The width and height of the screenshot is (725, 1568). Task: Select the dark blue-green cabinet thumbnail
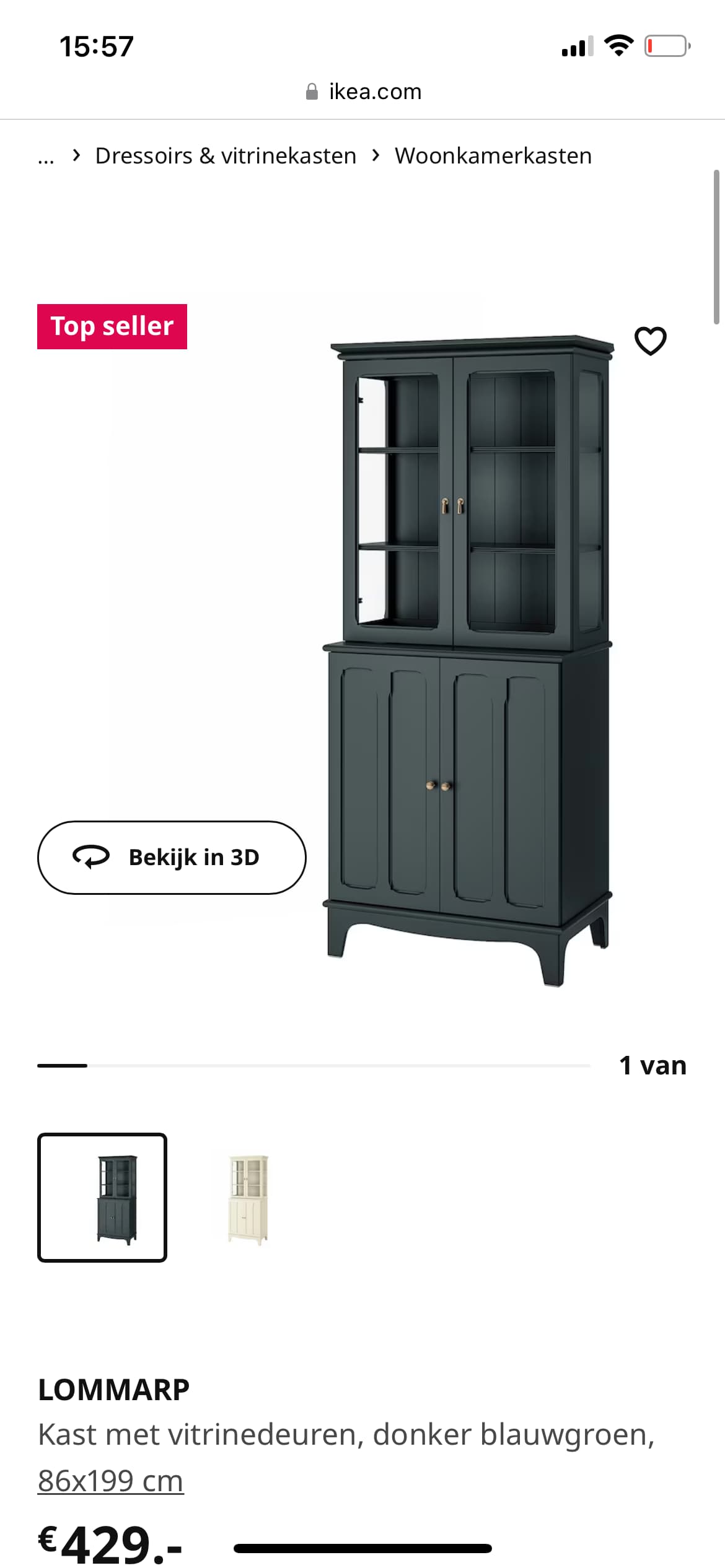[102, 1197]
